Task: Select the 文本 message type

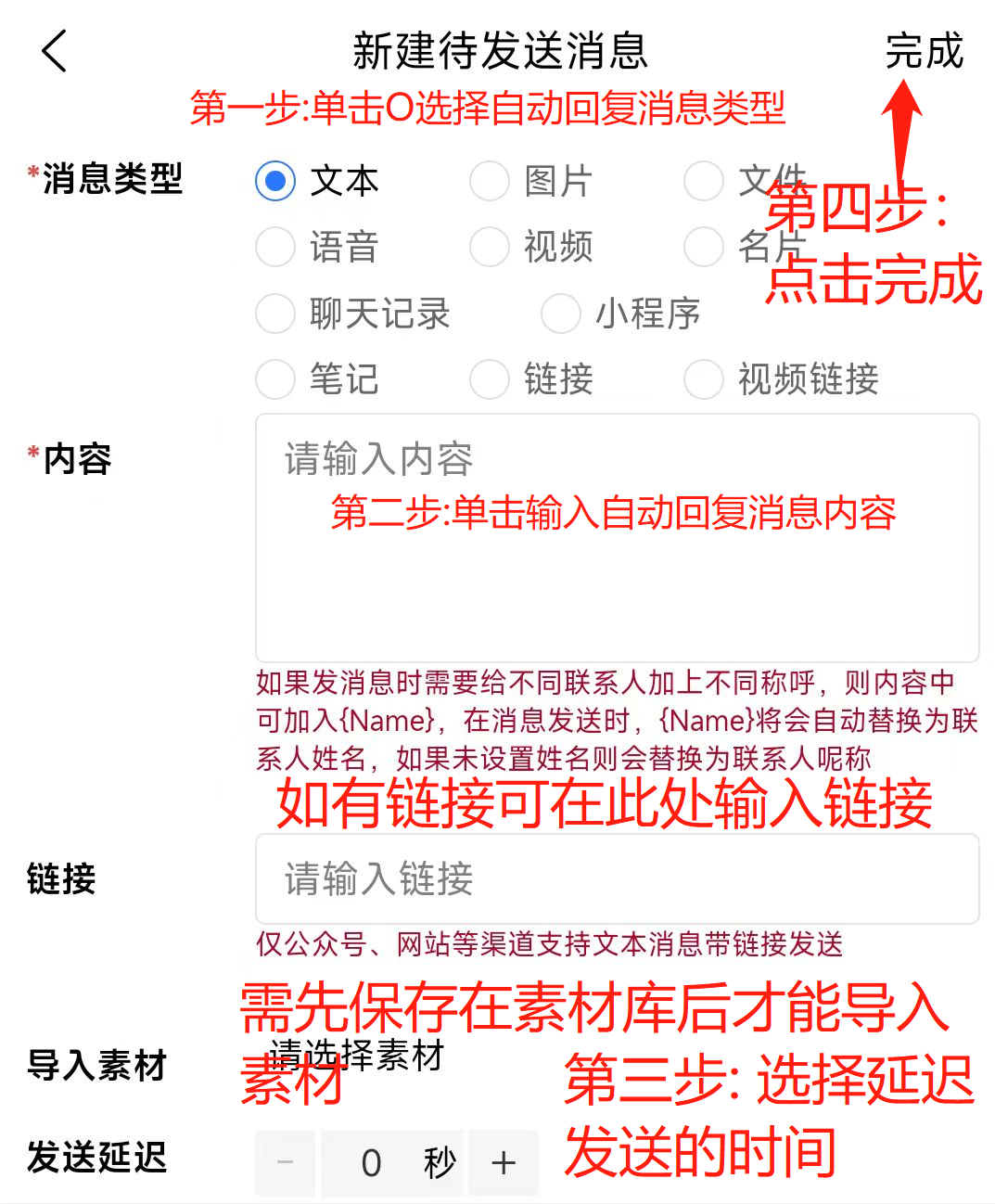Action: [275, 181]
